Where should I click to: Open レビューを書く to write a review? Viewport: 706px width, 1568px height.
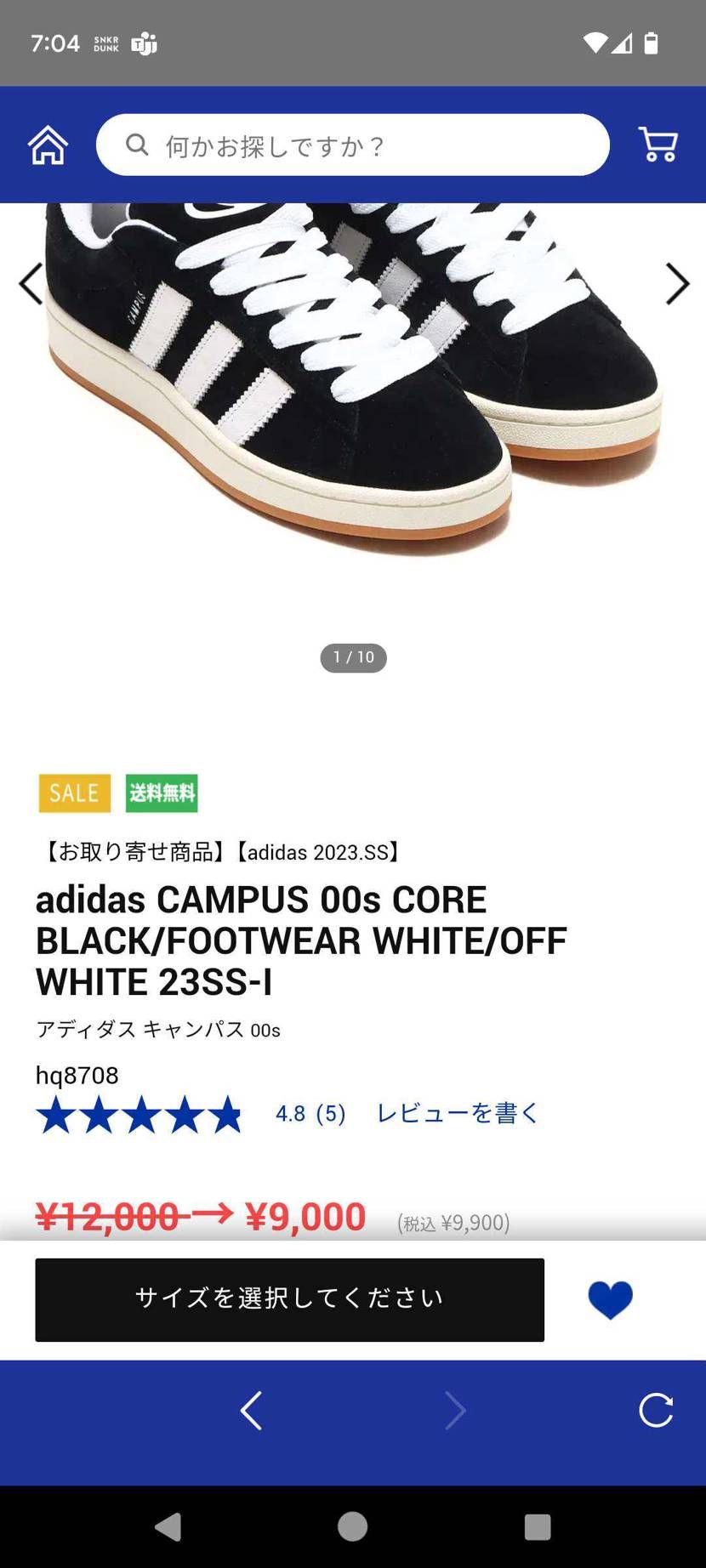pyautogui.click(x=456, y=1112)
